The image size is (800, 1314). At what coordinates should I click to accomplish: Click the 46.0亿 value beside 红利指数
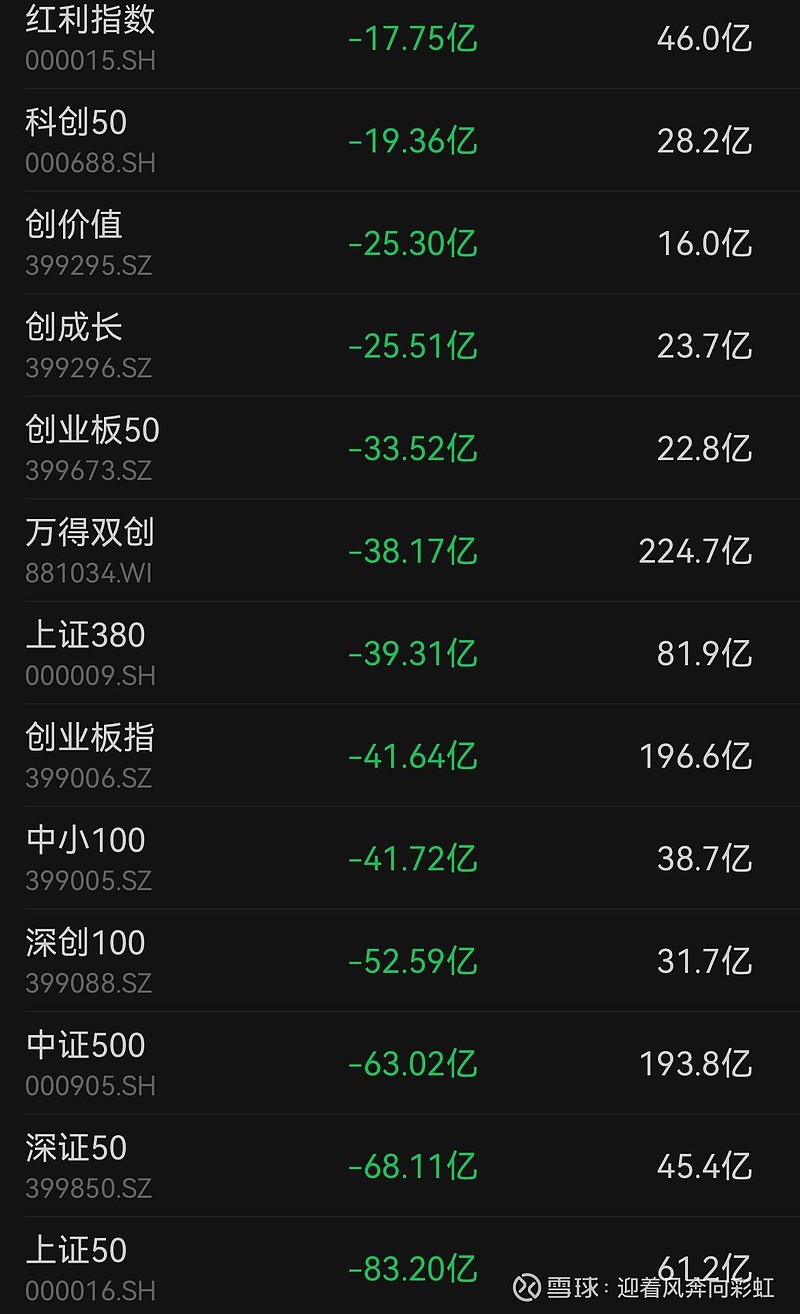705,37
